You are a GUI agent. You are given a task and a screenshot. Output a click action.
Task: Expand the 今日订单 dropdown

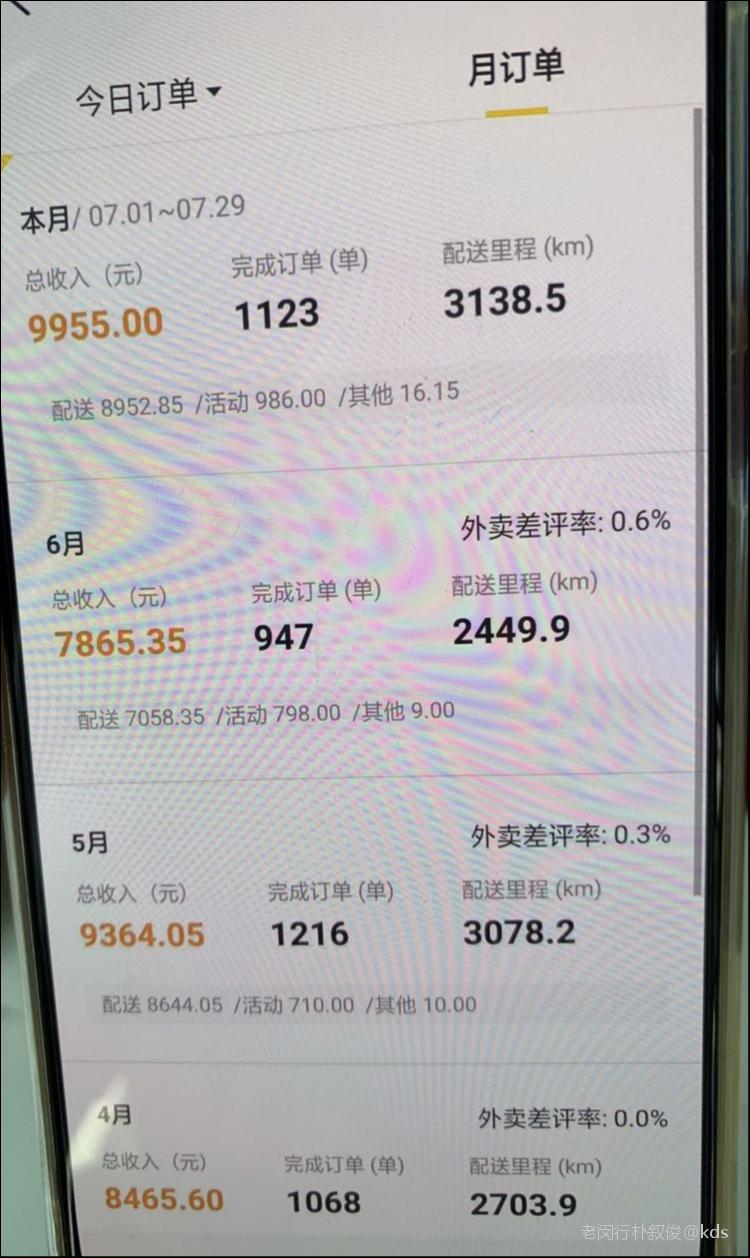click(148, 97)
